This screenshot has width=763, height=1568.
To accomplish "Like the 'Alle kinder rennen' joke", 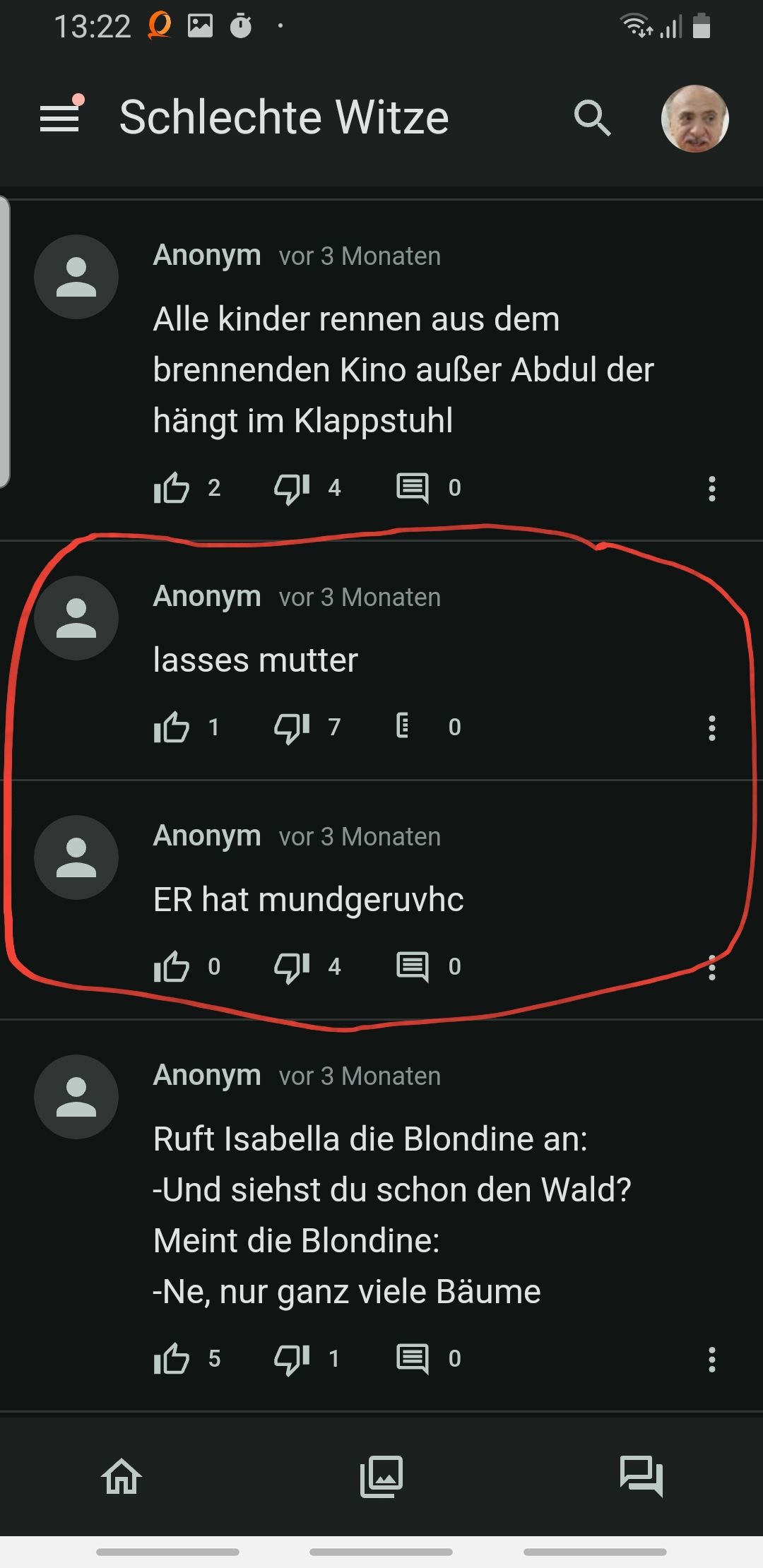I will point(172,488).
